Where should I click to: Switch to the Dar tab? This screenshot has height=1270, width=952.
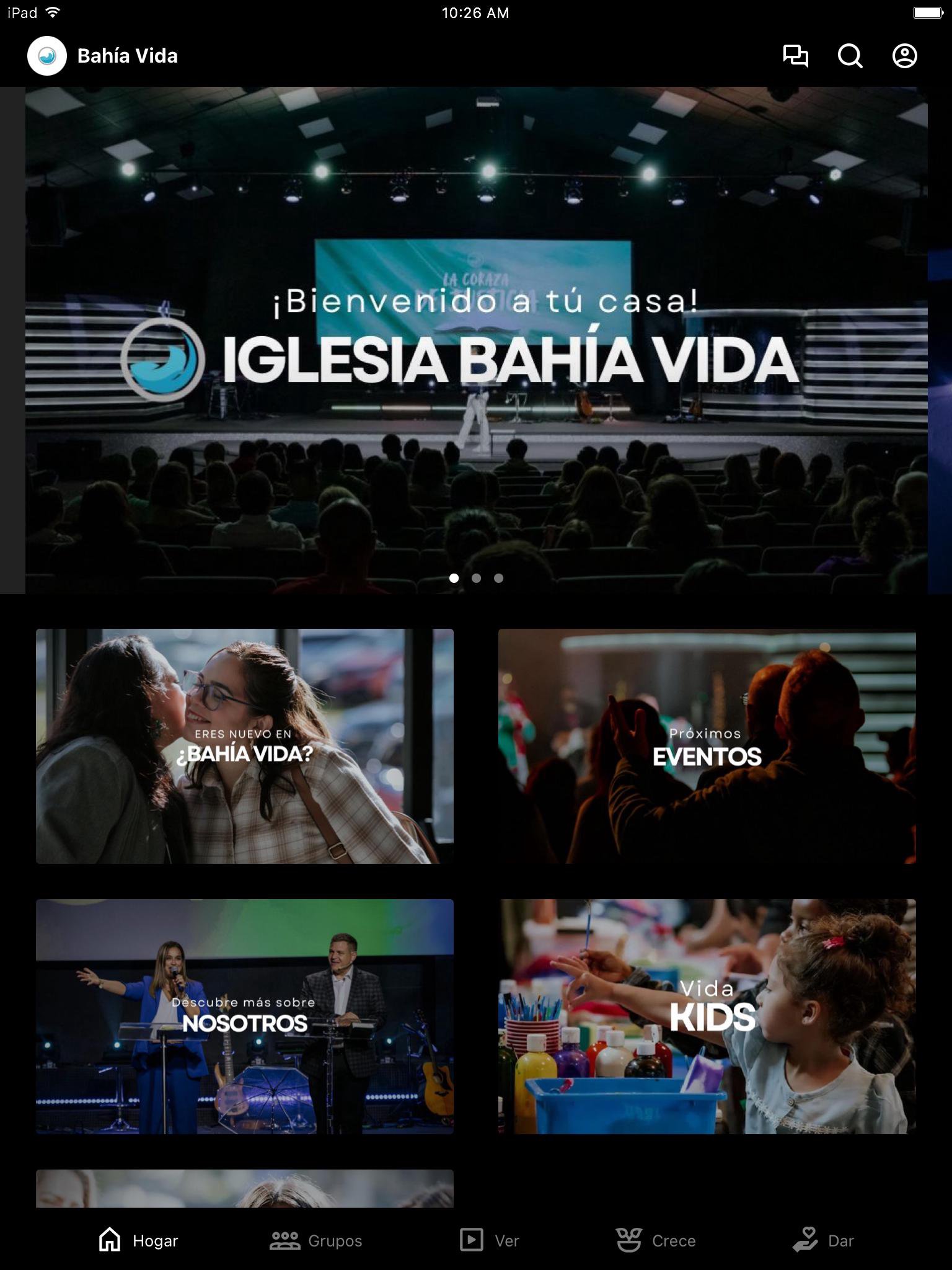coord(823,1240)
